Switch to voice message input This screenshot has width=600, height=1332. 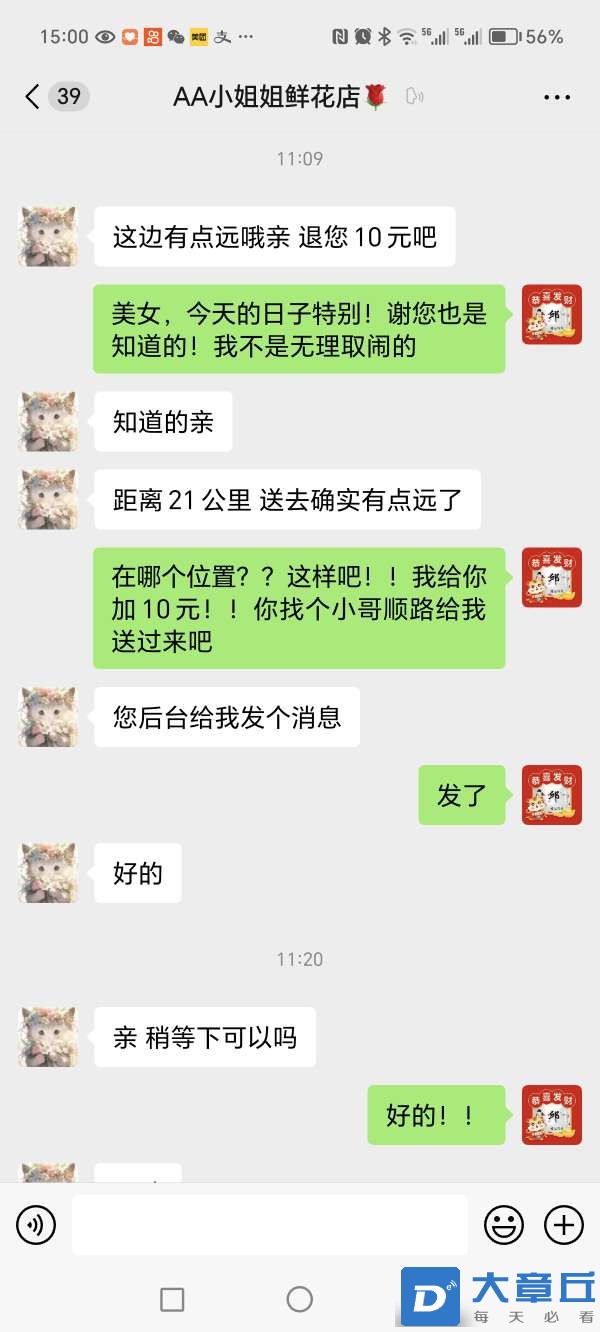[x=36, y=1224]
